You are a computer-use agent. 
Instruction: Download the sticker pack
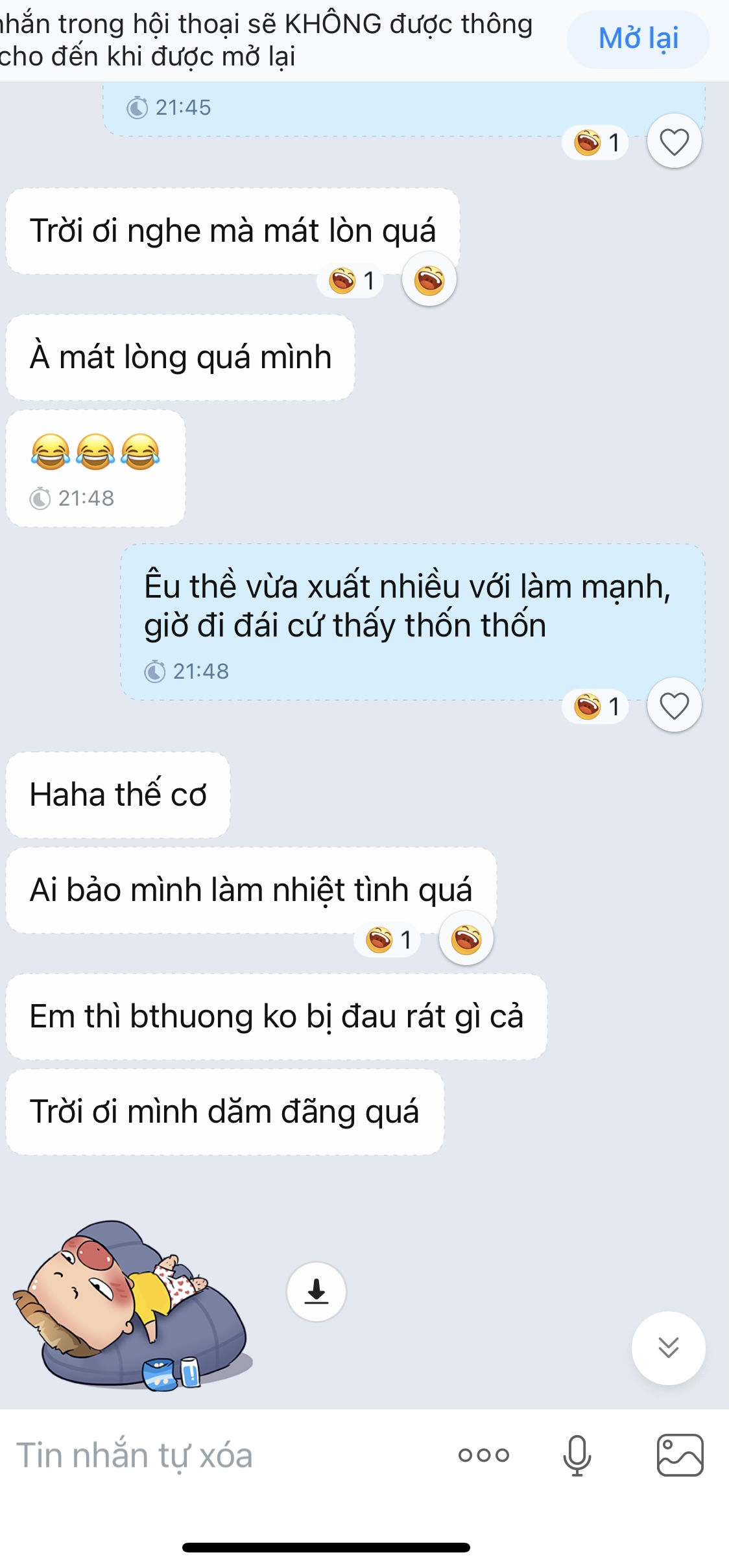(x=316, y=1291)
